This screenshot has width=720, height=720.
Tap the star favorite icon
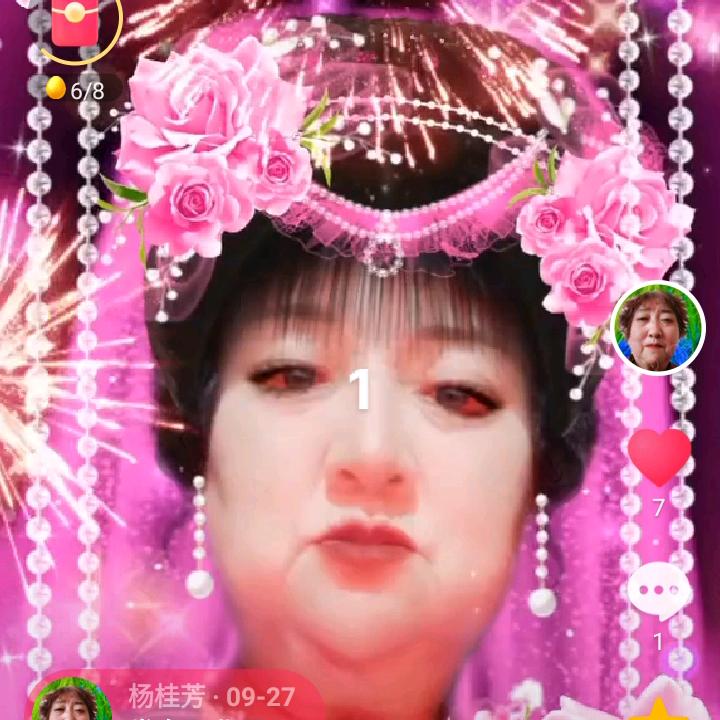tap(659, 703)
